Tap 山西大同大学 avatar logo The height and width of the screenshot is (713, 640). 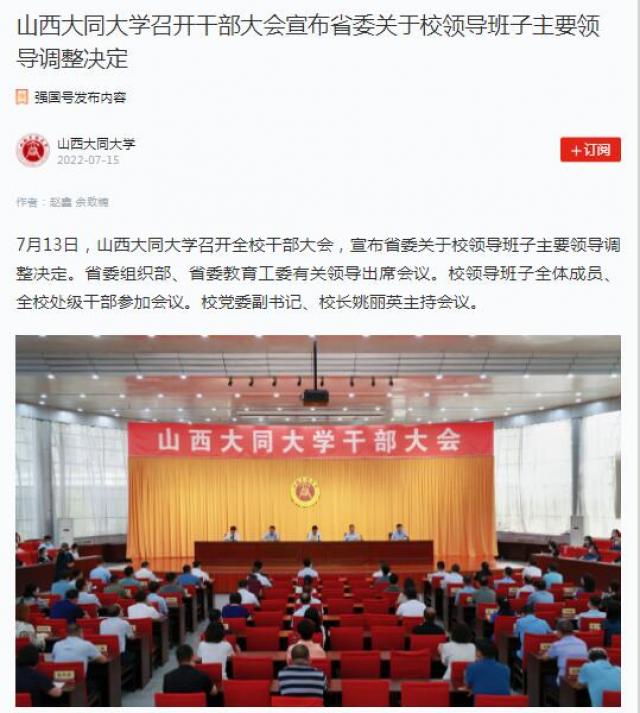coord(33,151)
